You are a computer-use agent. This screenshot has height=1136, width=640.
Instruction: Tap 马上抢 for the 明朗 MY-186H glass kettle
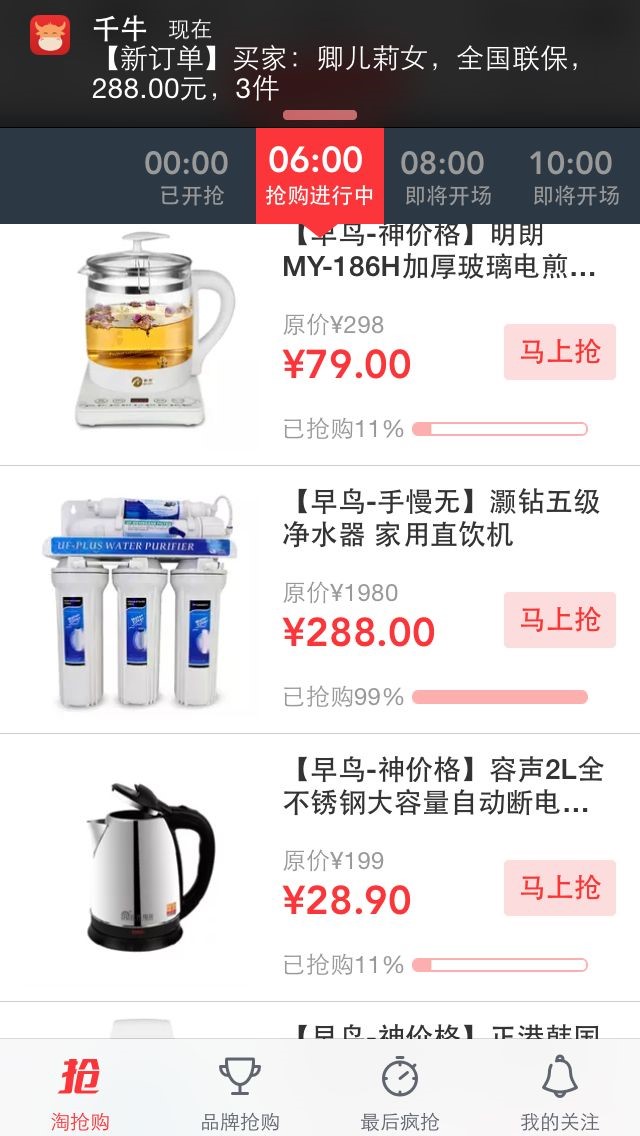559,352
